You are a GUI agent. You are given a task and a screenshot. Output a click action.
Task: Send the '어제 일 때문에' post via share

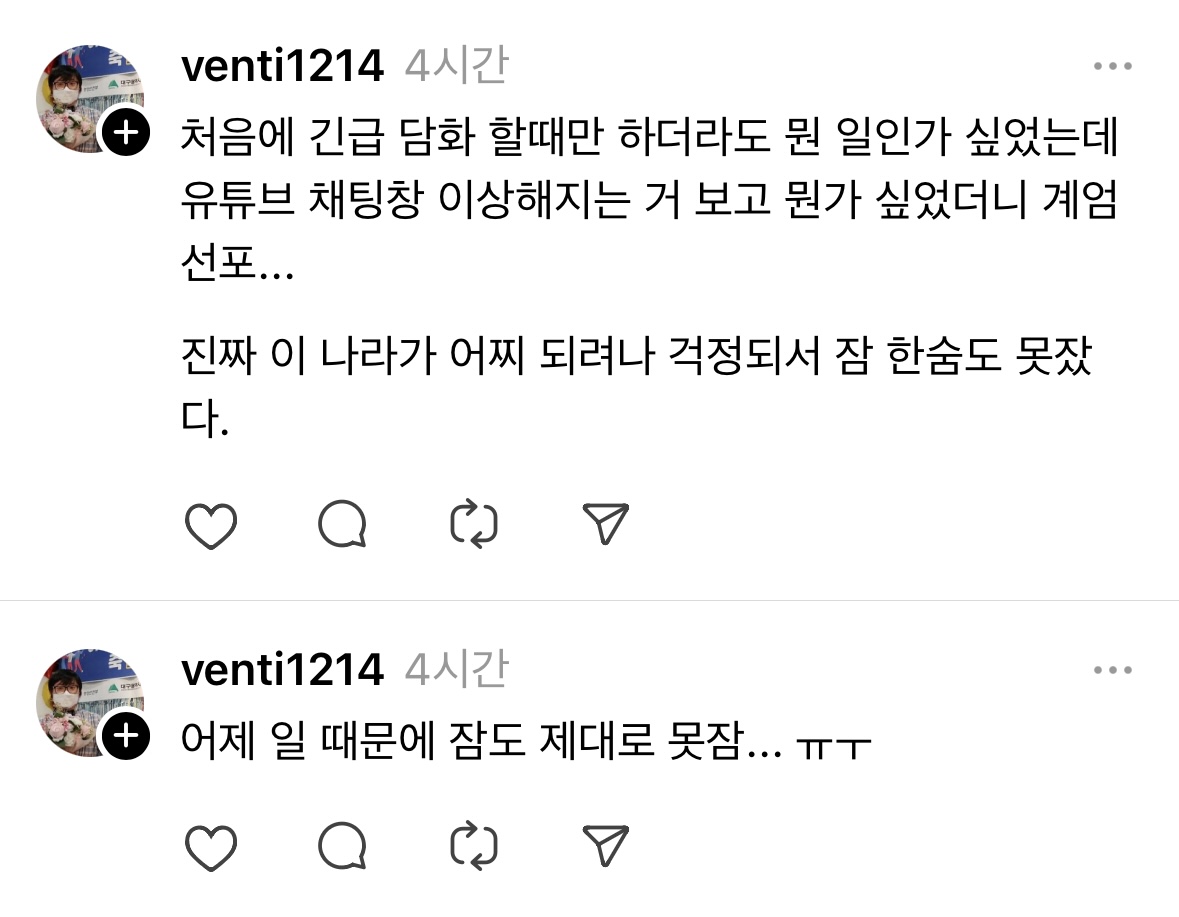[x=605, y=846]
